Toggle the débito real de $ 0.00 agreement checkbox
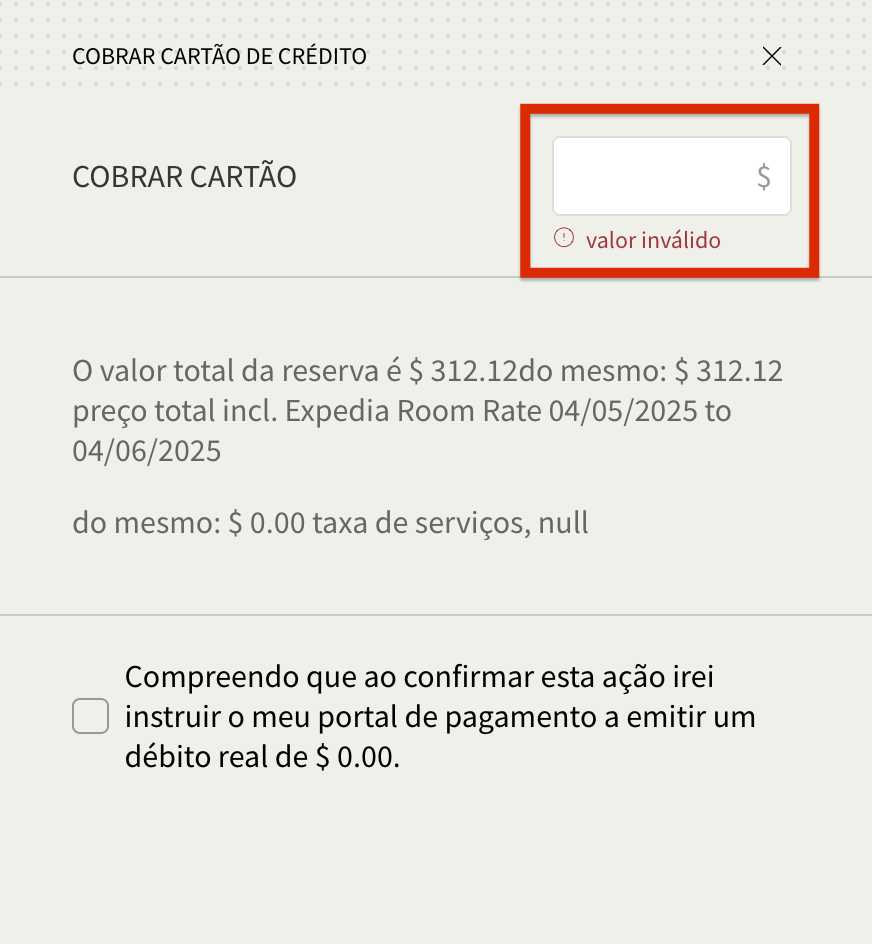 point(90,716)
